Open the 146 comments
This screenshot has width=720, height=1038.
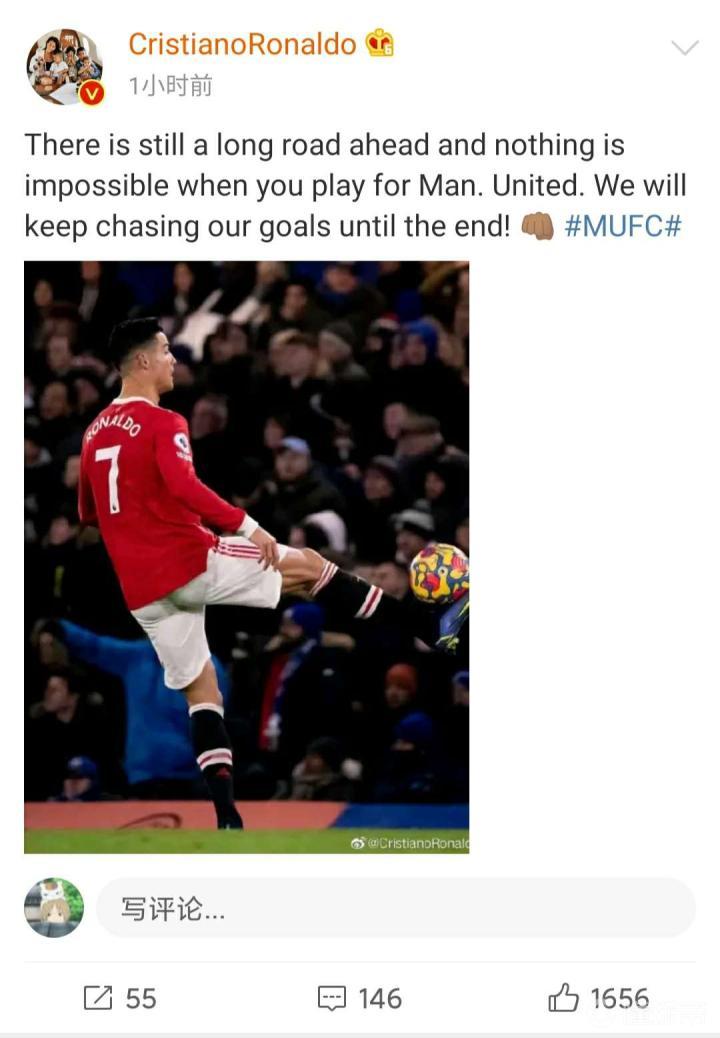pos(359,998)
